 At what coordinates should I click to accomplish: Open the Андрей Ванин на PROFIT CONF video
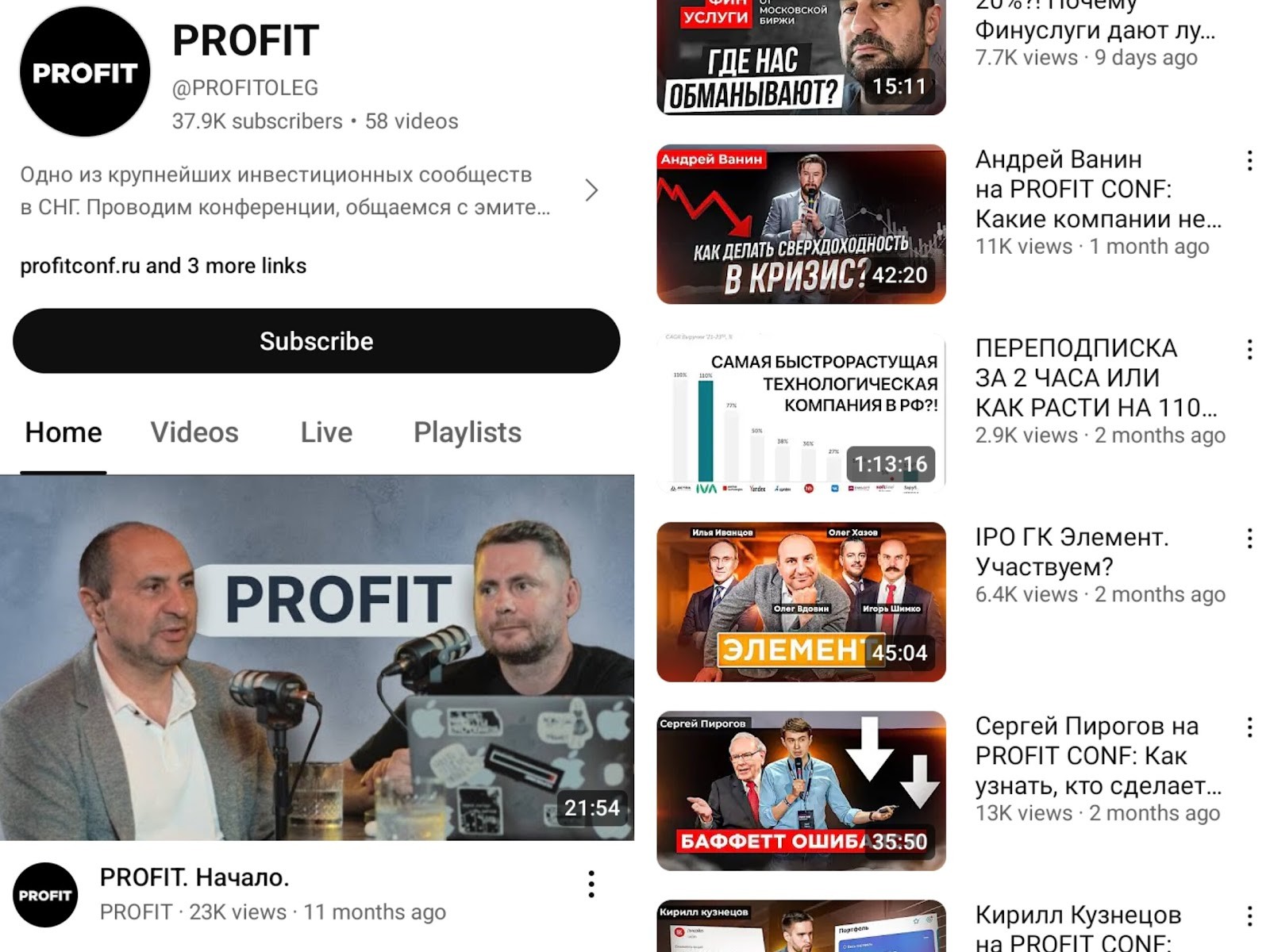(x=801, y=224)
